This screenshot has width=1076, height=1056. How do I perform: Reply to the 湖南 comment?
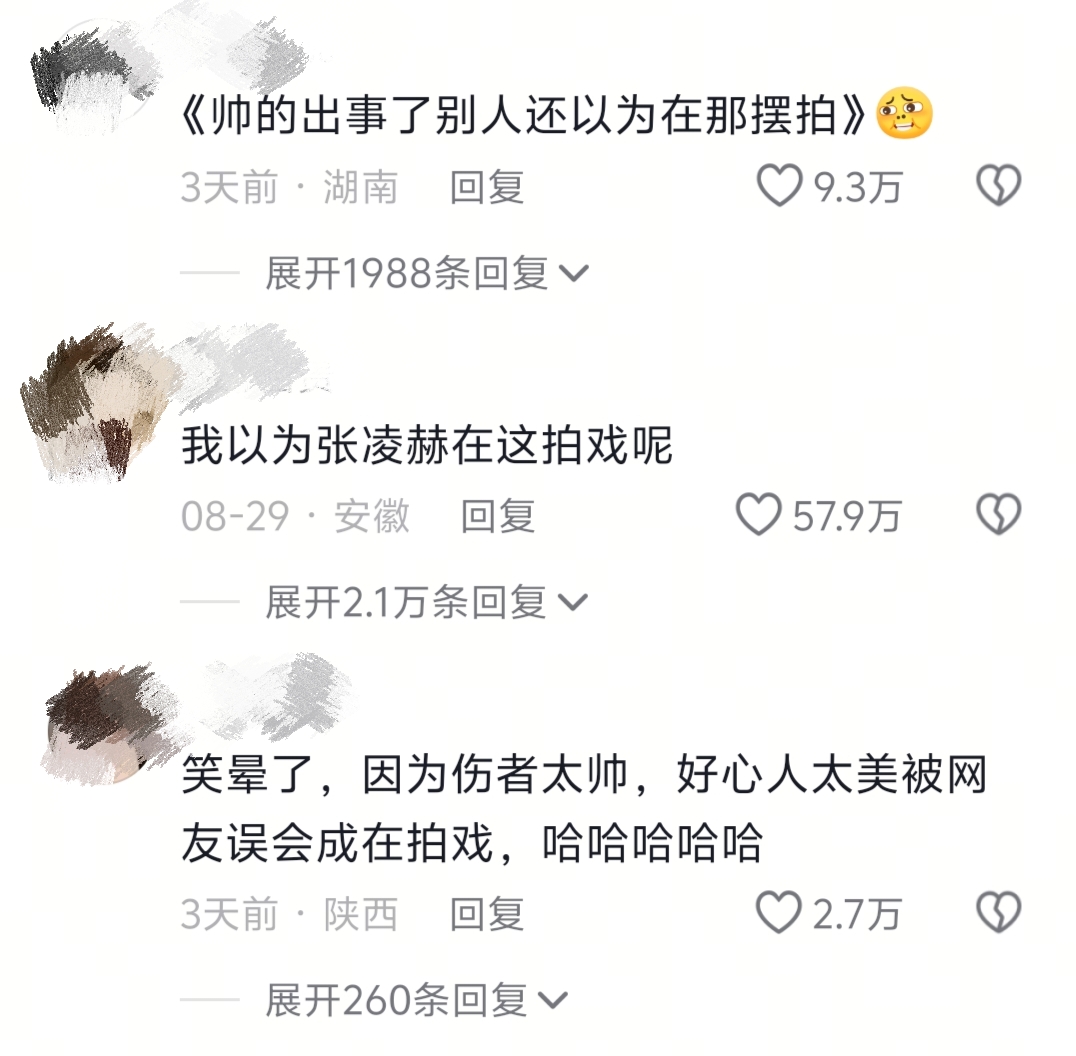[x=487, y=187]
